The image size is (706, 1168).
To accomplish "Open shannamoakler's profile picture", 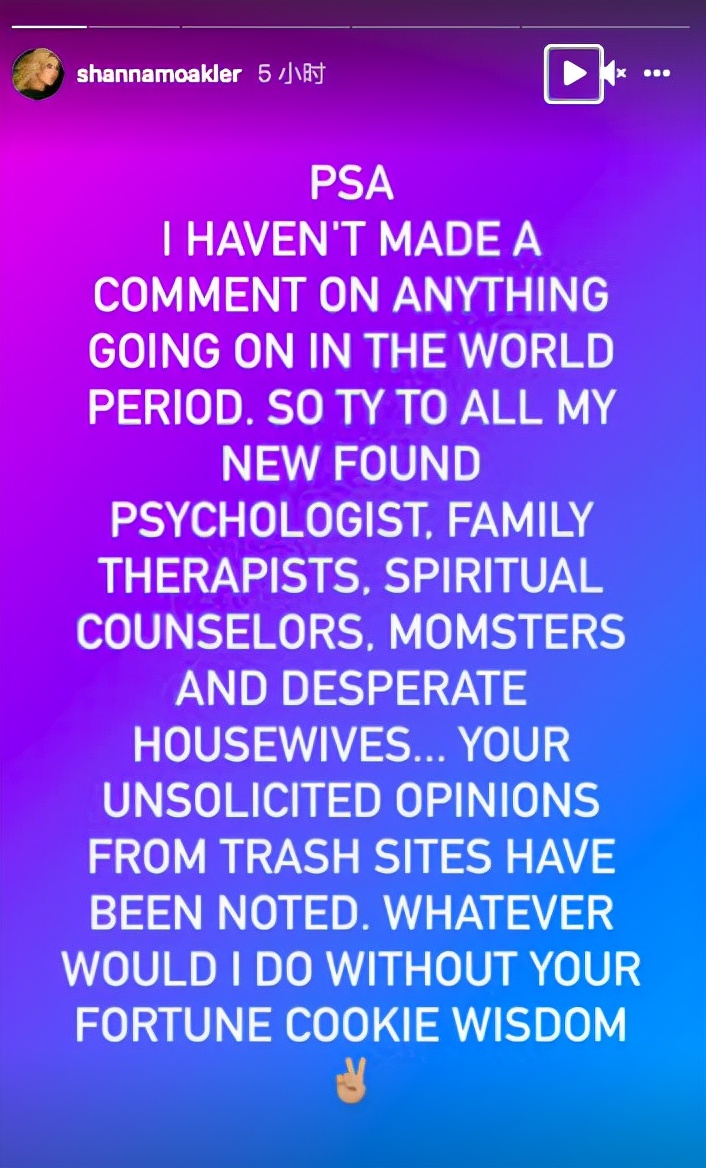I will click(38, 74).
